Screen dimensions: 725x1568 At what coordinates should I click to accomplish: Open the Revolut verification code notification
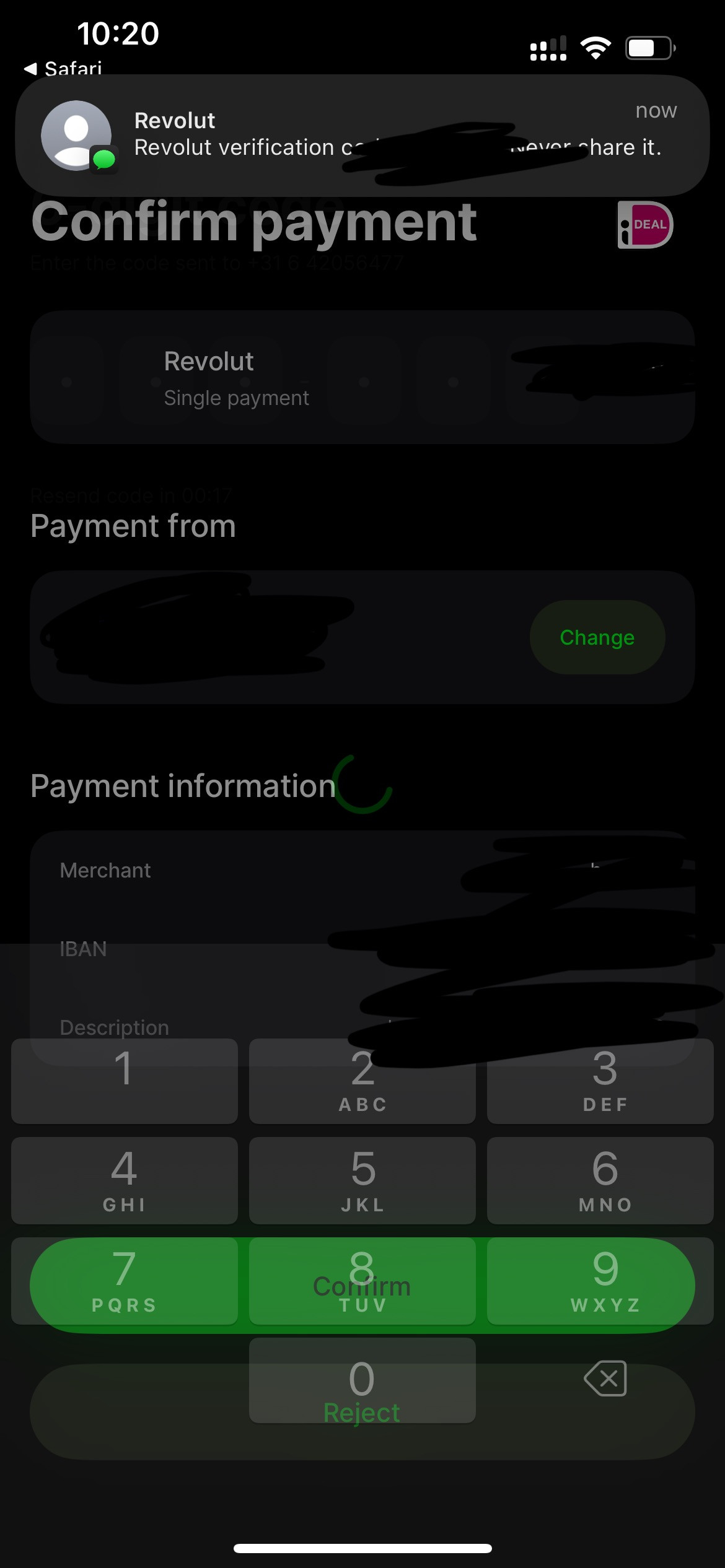click(x=362, y=135)
